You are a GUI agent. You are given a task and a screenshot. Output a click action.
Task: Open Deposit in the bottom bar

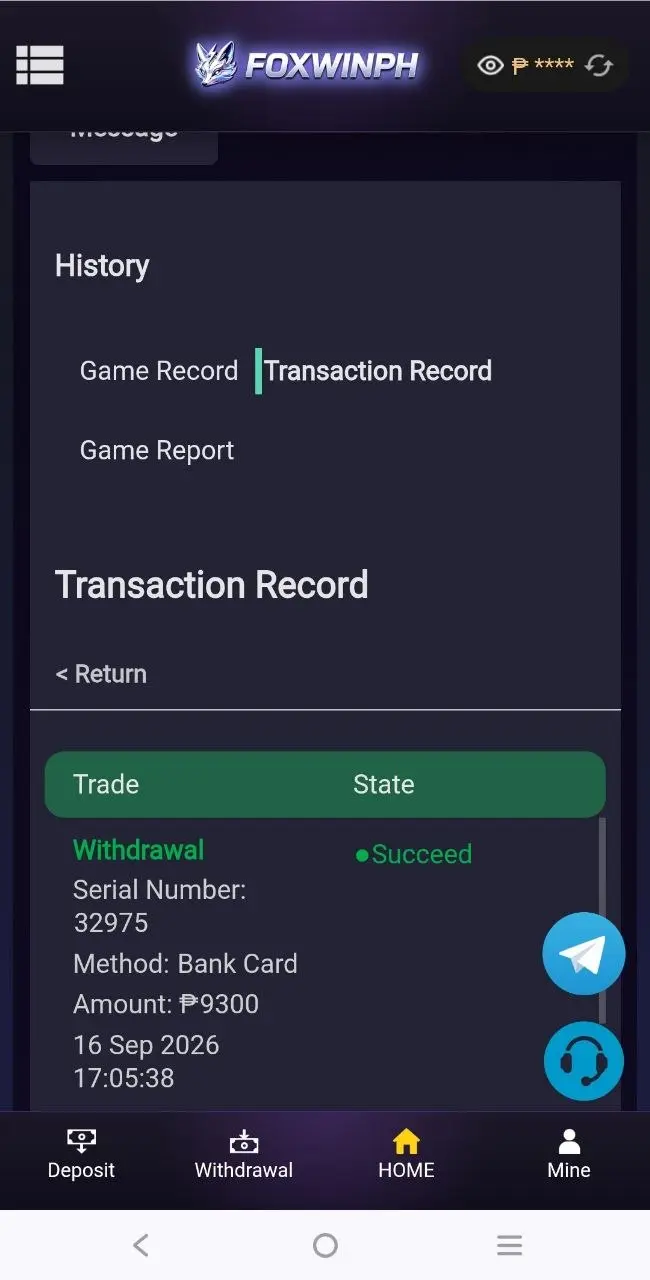(81, 1155)
